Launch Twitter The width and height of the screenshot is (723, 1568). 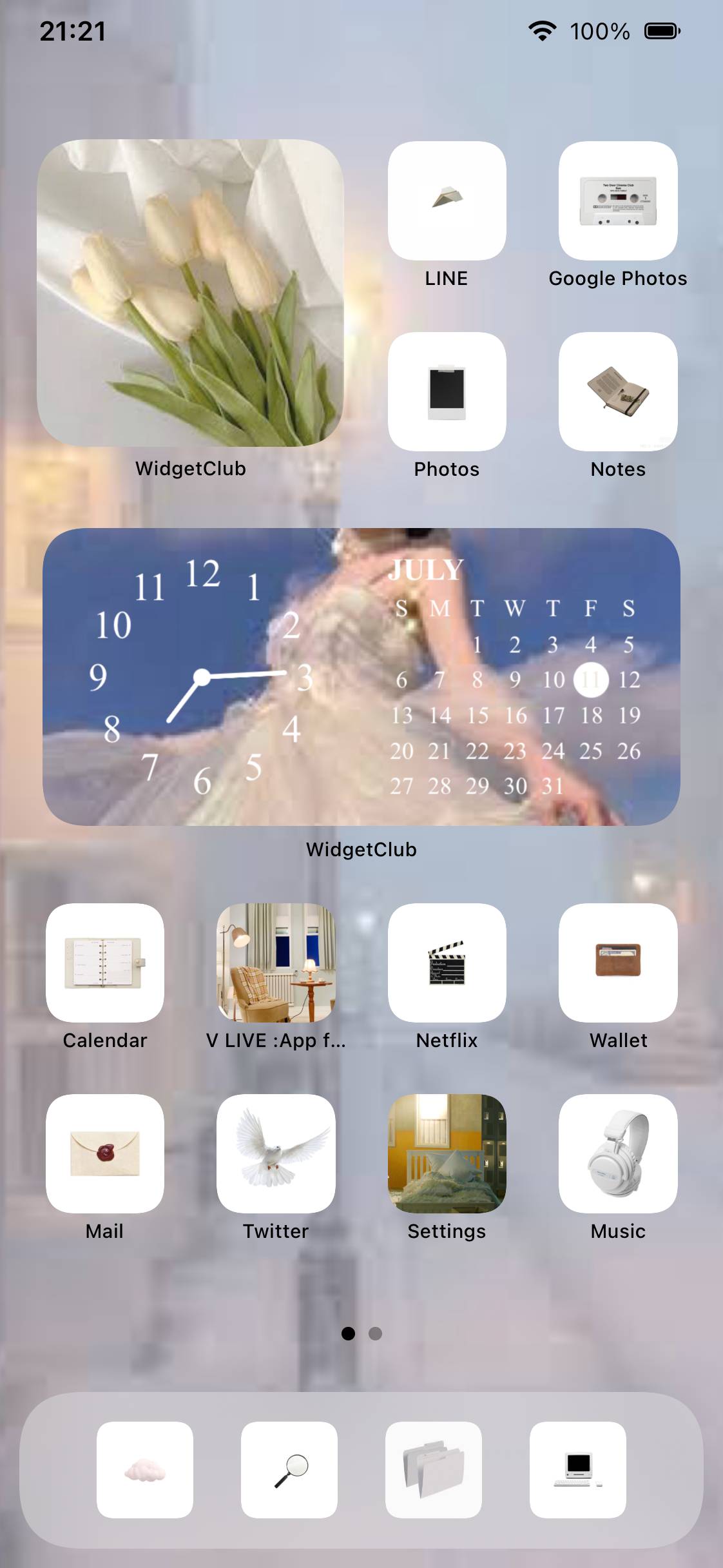point(276,1153)
